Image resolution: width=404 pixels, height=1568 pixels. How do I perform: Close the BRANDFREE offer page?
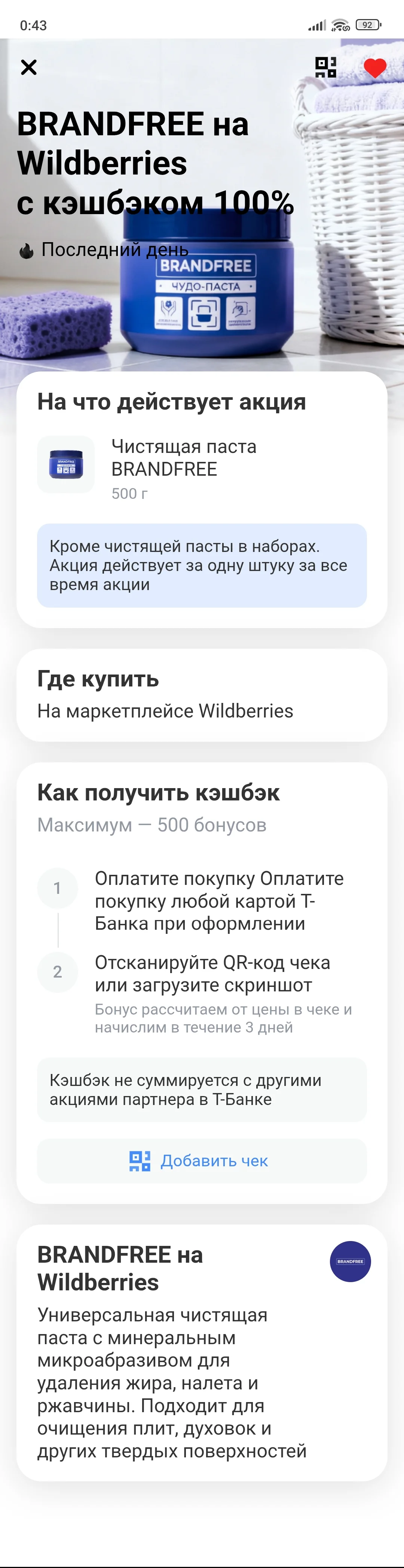[x=29, y=67]
